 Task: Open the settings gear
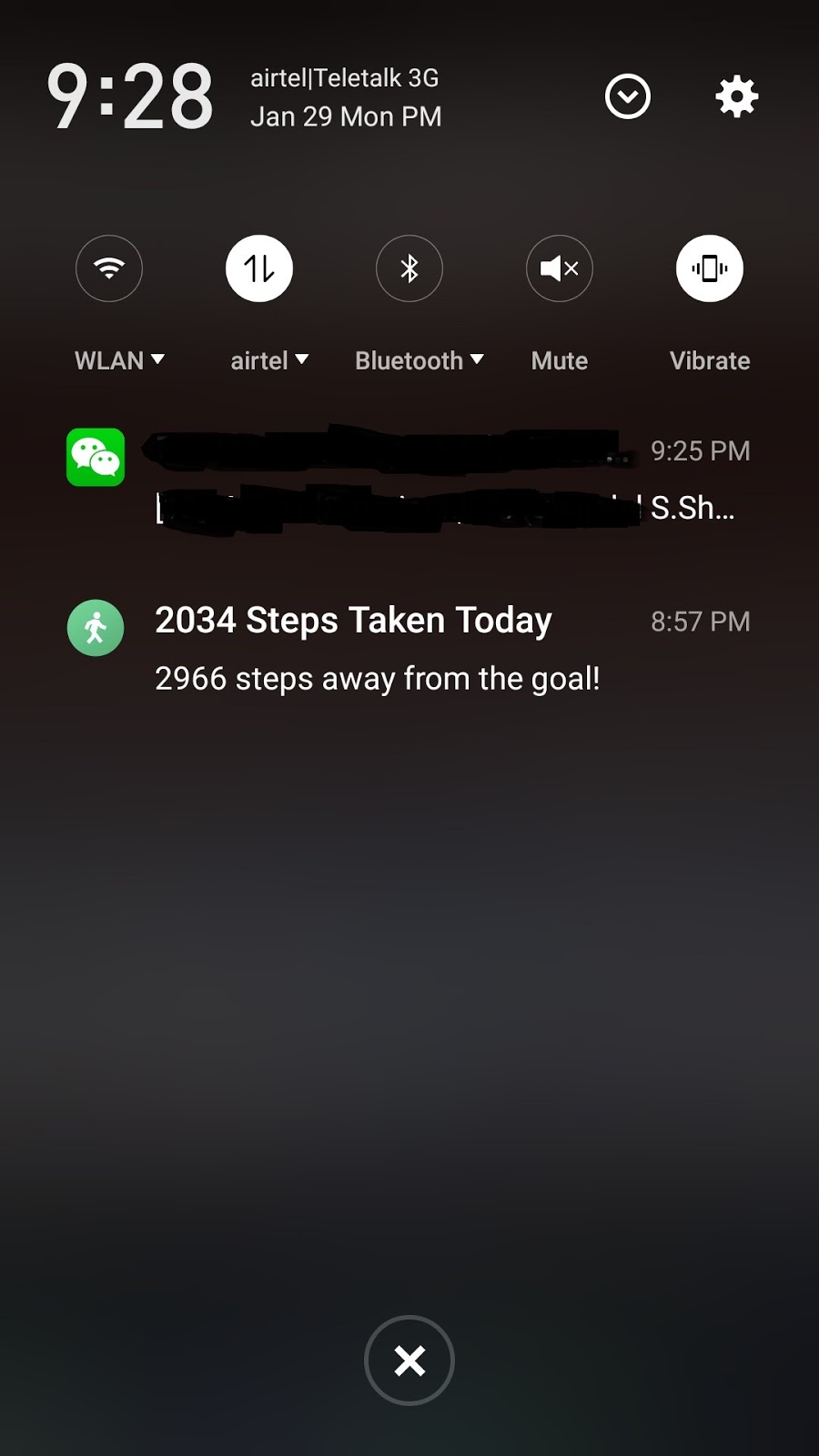[736, 96]
